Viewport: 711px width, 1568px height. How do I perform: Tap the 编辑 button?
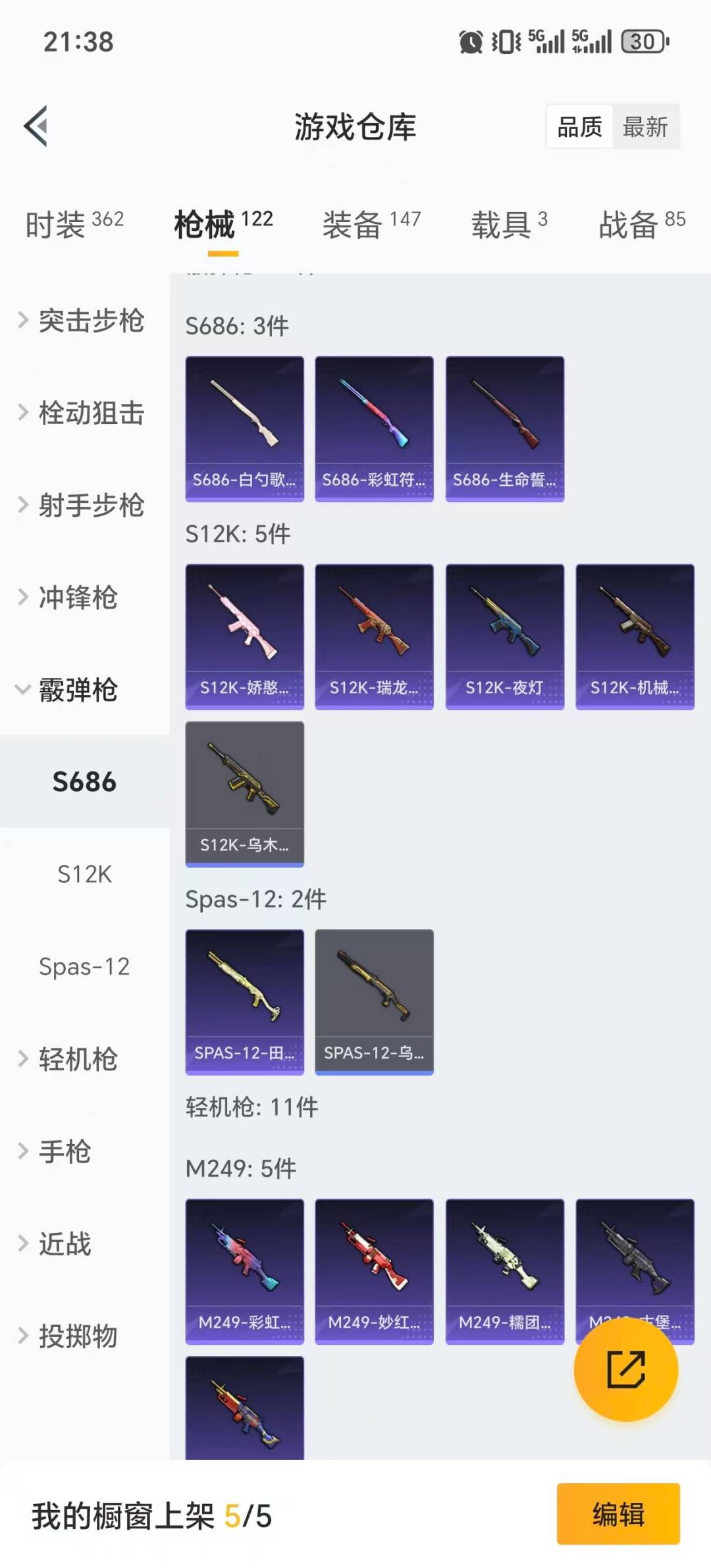point(618,1513)
